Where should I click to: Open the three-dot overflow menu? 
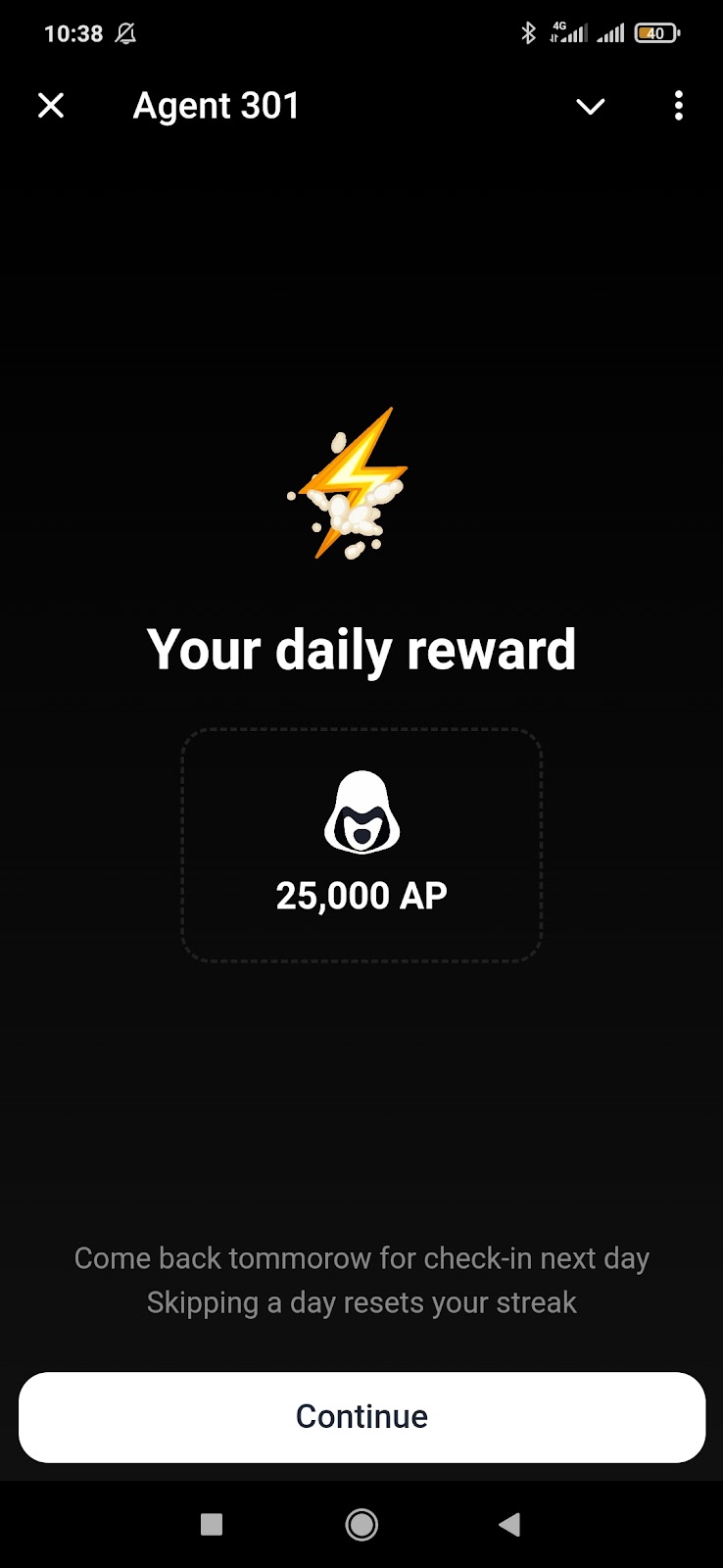[x=678, y=106]
